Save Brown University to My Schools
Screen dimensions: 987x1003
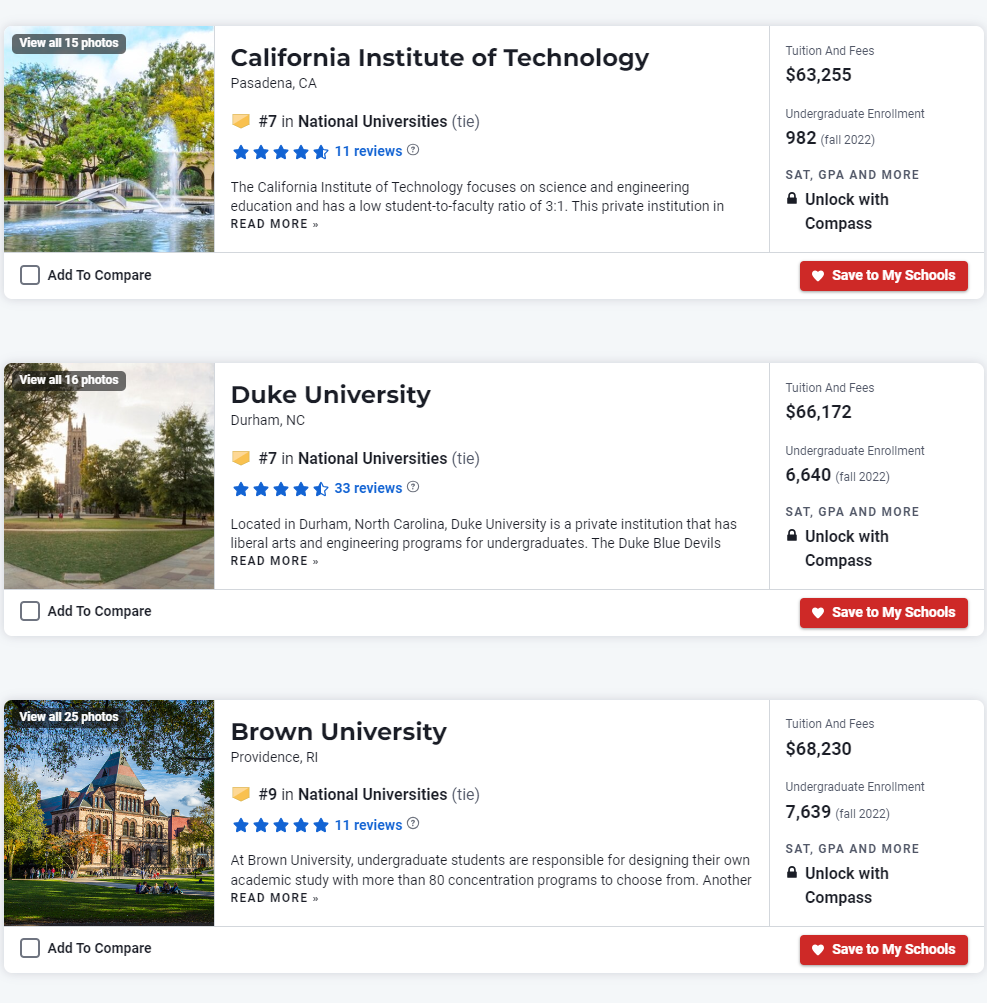pyautogui.click(x=883, y=949)
